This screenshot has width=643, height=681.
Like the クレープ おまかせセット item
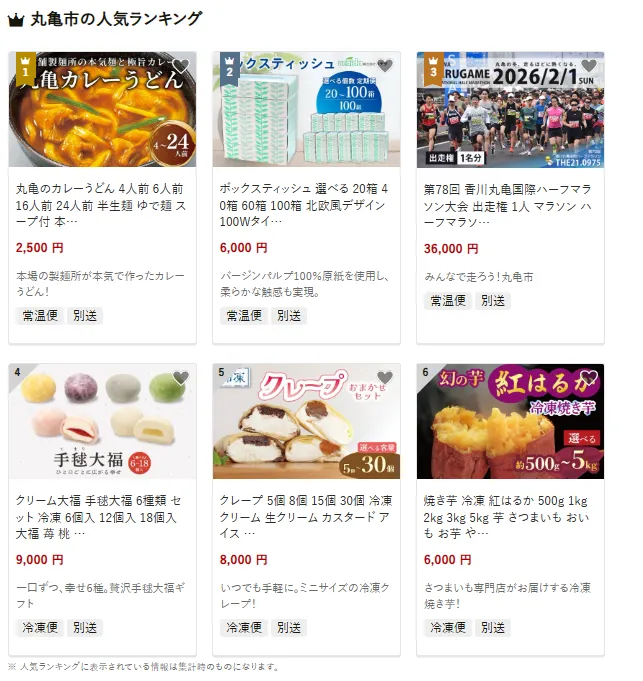(385, 378)
